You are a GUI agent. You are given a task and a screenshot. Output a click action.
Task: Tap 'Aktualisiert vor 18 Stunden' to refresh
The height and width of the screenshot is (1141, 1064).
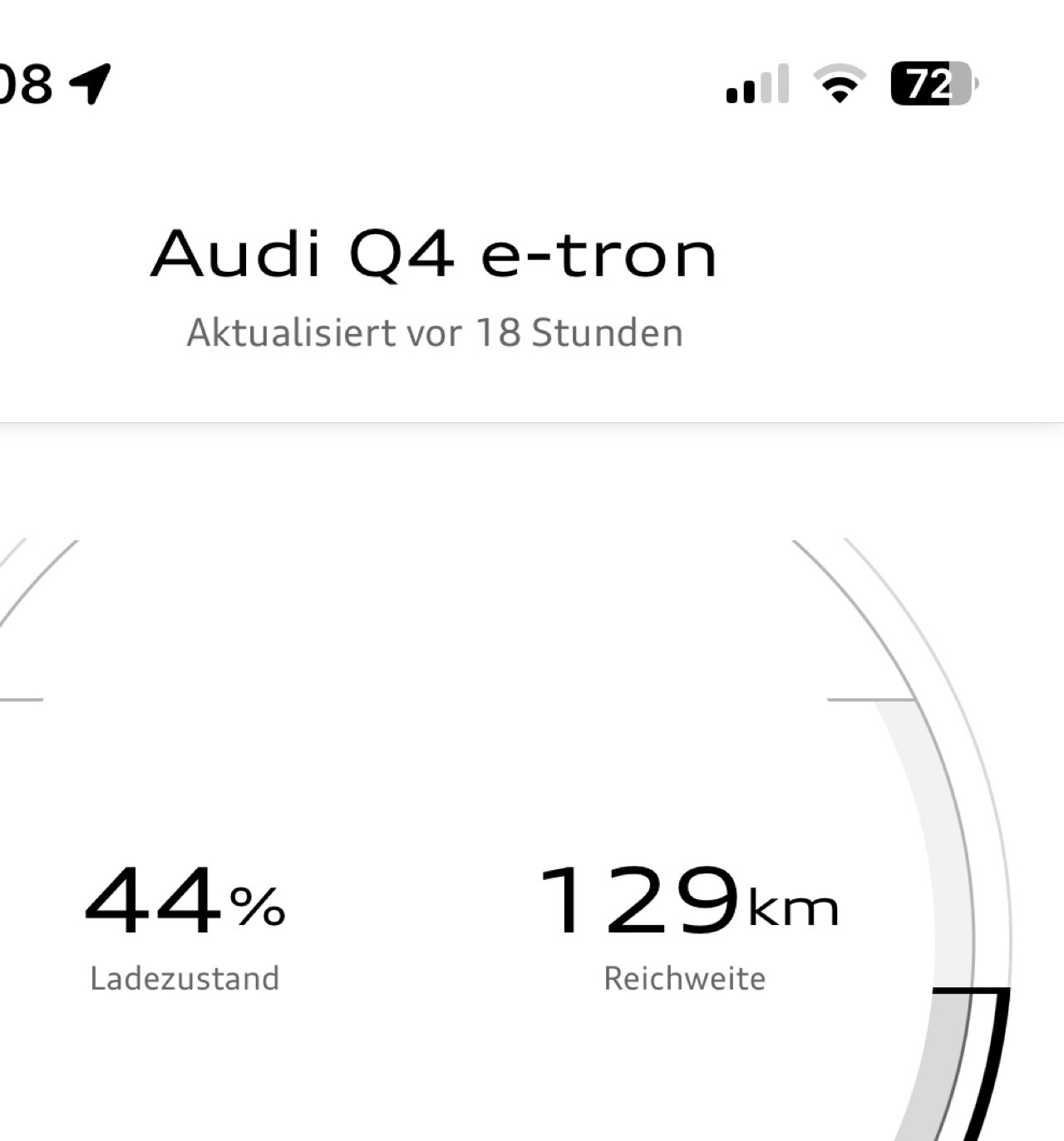click(x=433, y=332)
